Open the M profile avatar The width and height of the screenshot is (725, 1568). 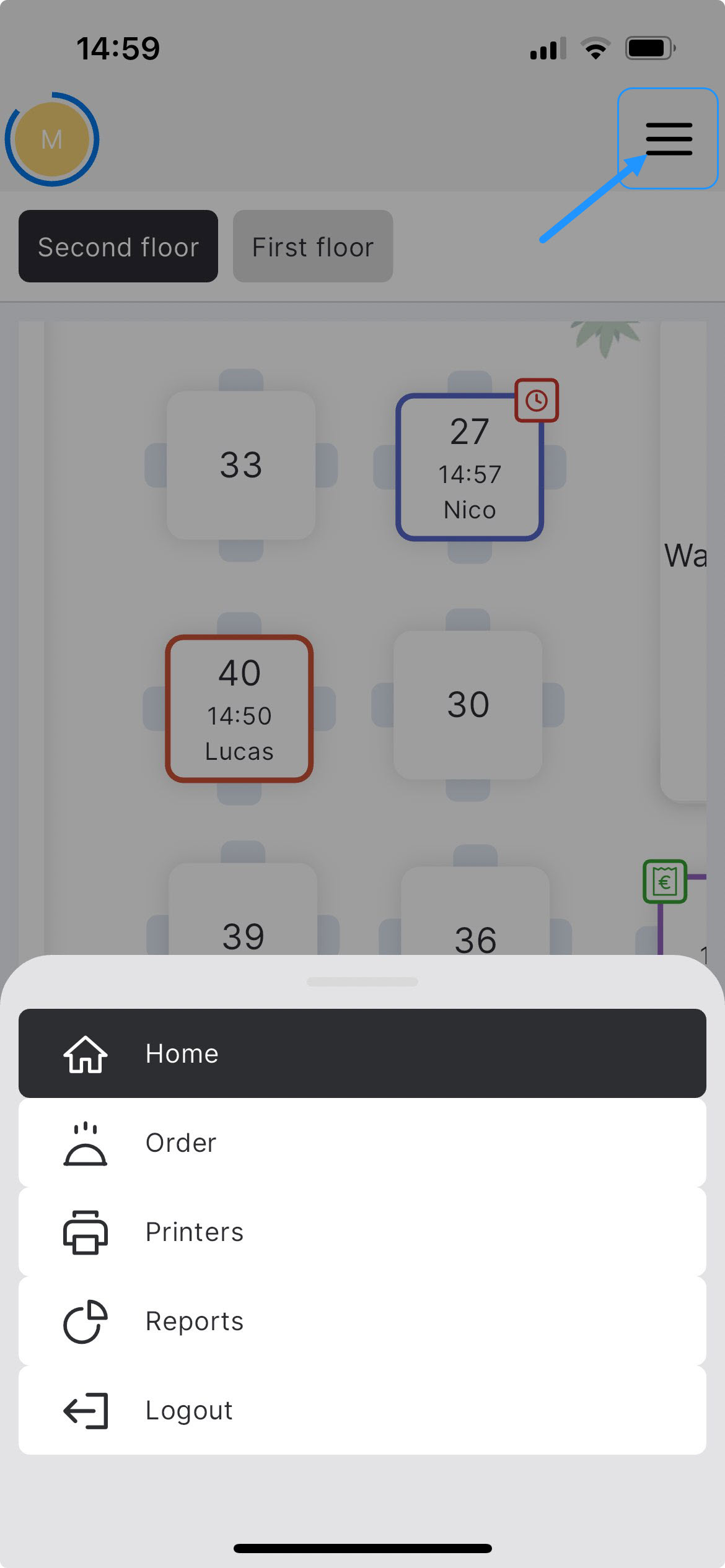click(x=52, y=139)
